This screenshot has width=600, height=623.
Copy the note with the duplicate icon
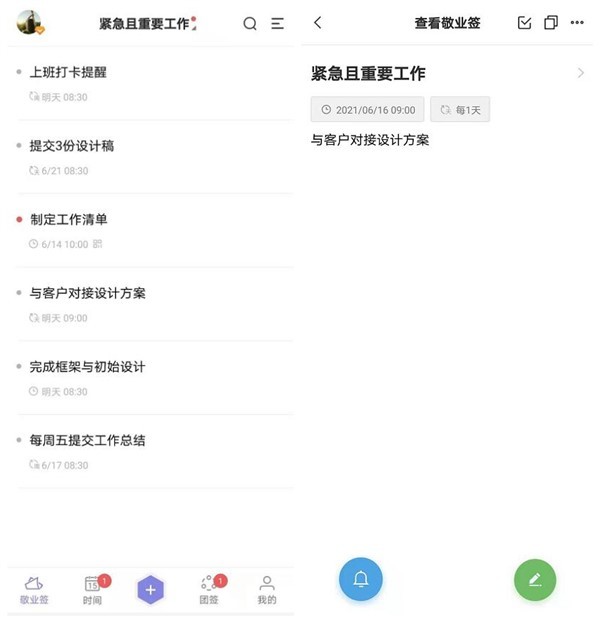(550, 23)
